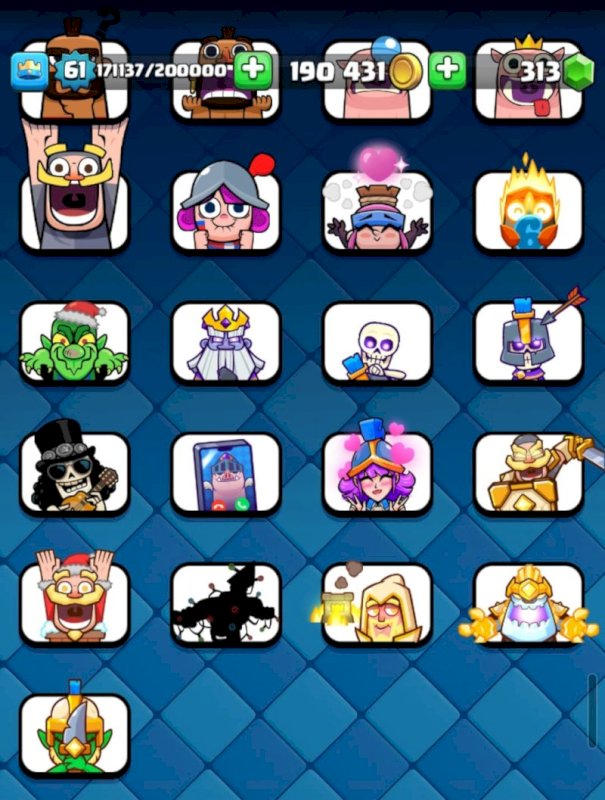Screen dimensions: 605x800
Task: Select the purple-haired musketeer hearts emote
Action: tap(377, 473)
